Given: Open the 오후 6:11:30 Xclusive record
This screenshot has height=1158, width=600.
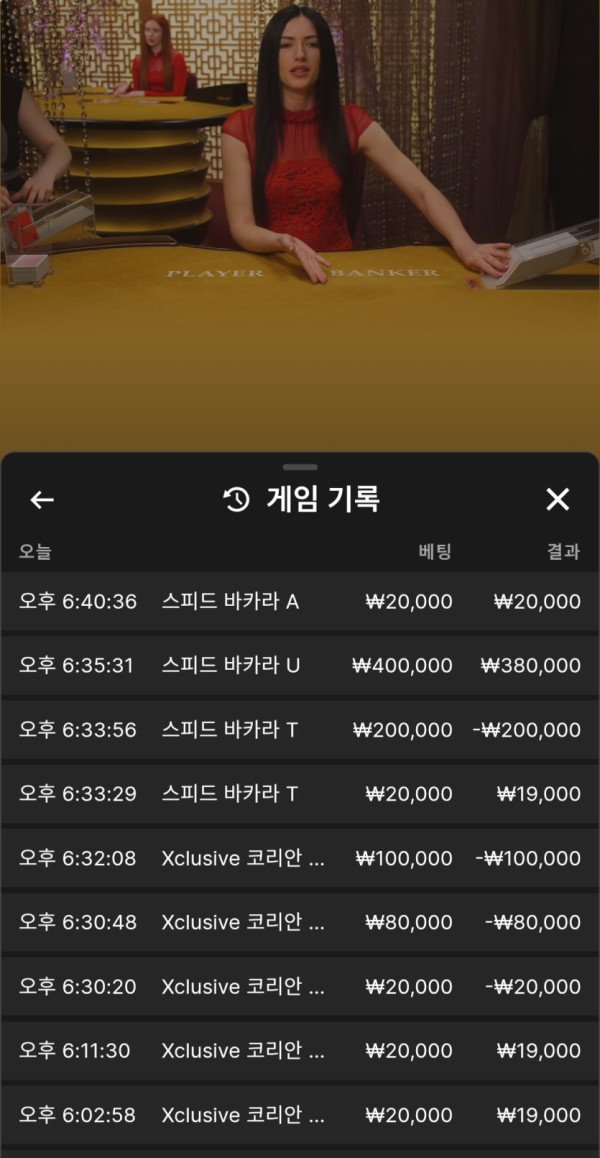Looking at the screenshot, I should click(x=300, y=1050).
